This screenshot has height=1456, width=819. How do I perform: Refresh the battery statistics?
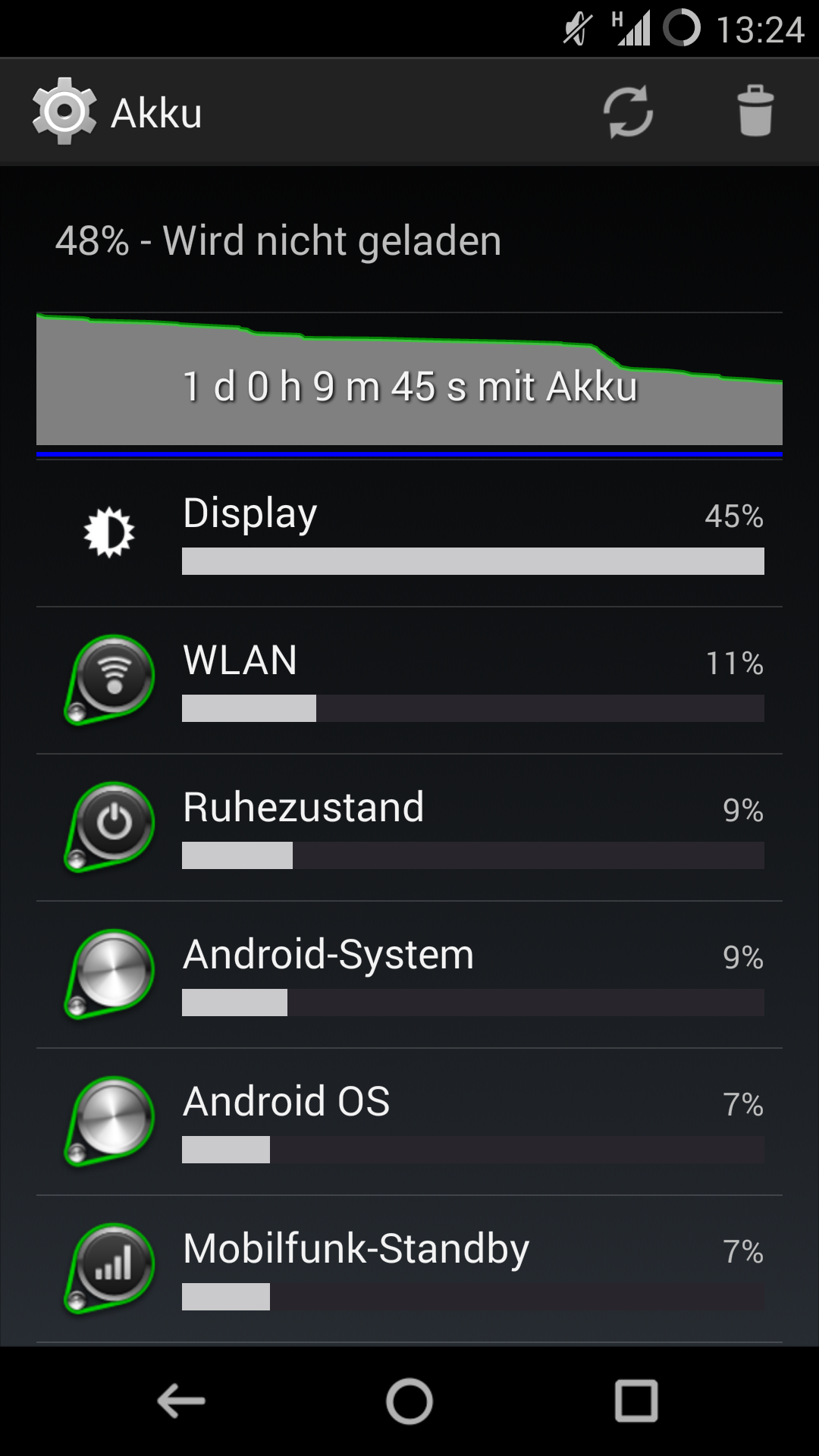tap(628, 113)
